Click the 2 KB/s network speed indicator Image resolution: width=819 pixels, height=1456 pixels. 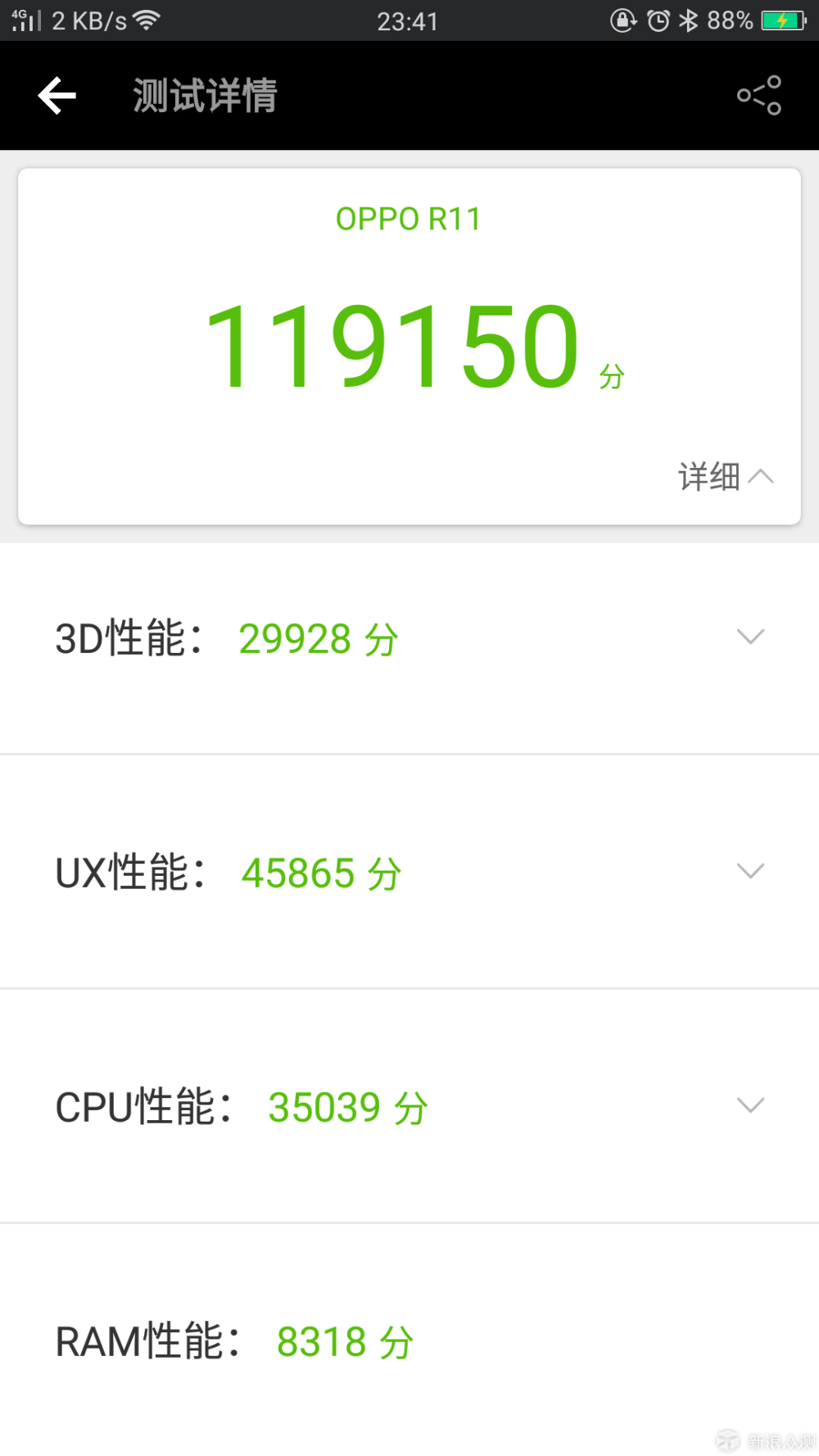[x=89, y=20]
